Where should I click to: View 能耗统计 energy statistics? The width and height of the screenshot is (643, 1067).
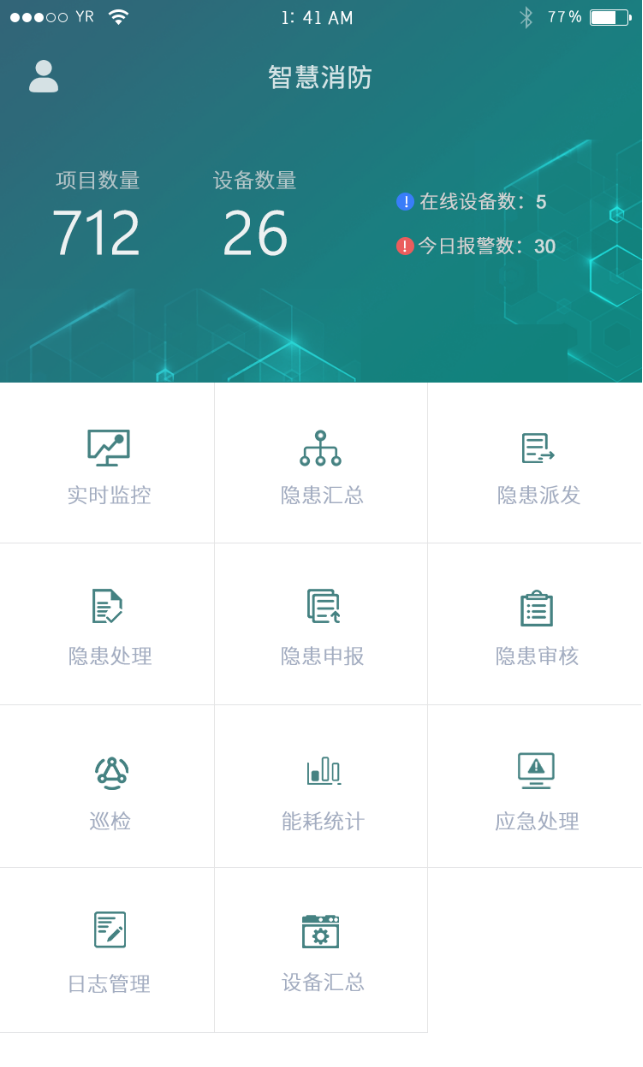[322, 788]
